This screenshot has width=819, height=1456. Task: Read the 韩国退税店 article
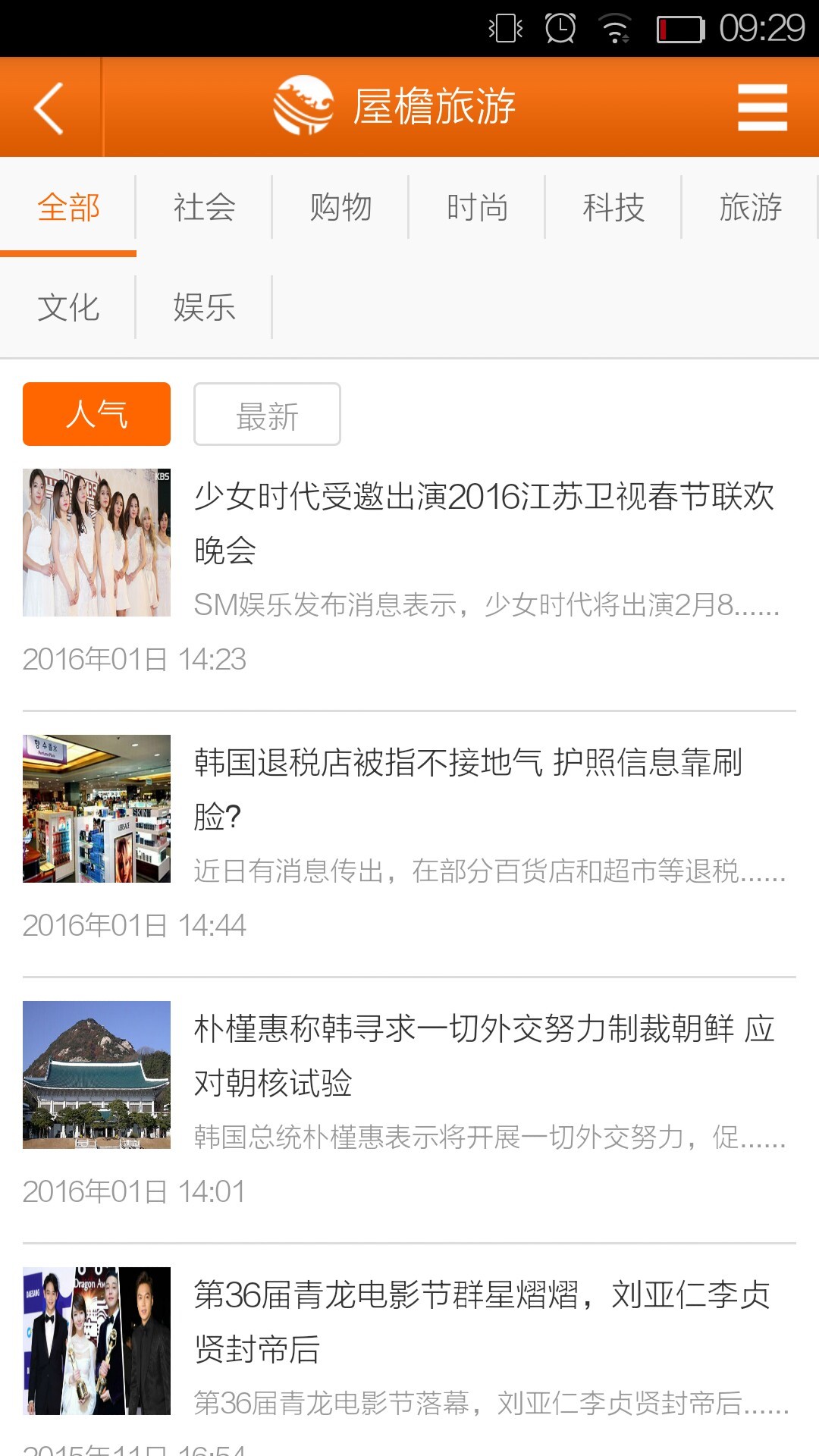pyautogui.click(x=469, y=789)
